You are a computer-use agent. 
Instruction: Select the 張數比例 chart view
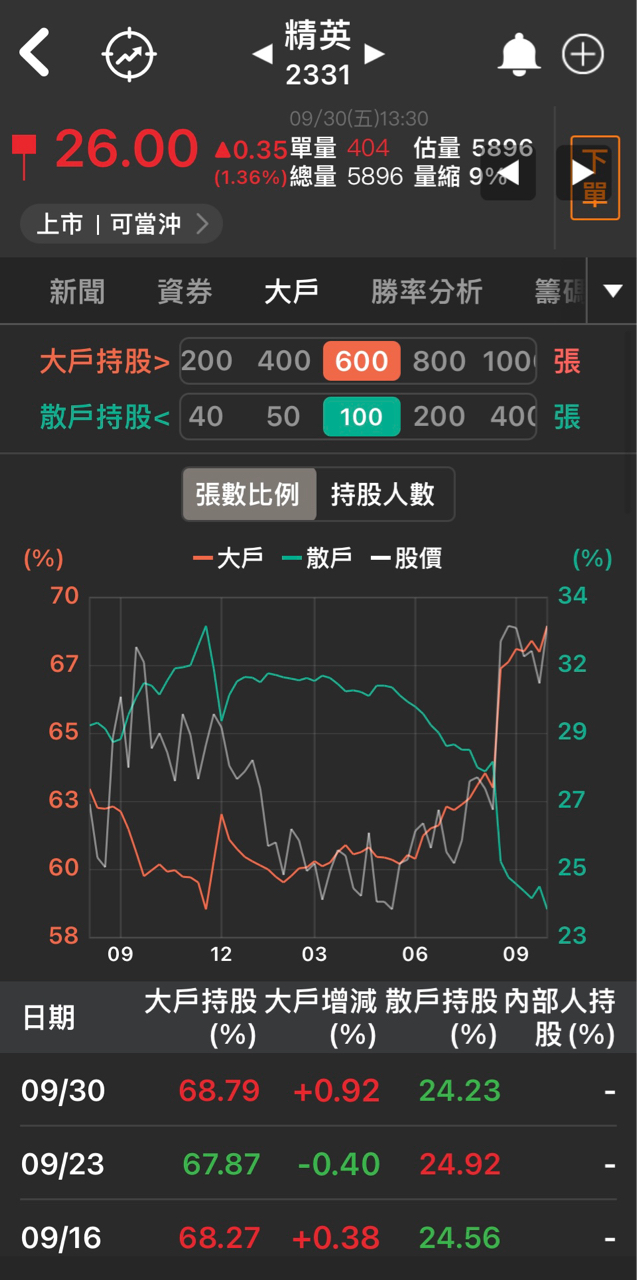[248, 494]
